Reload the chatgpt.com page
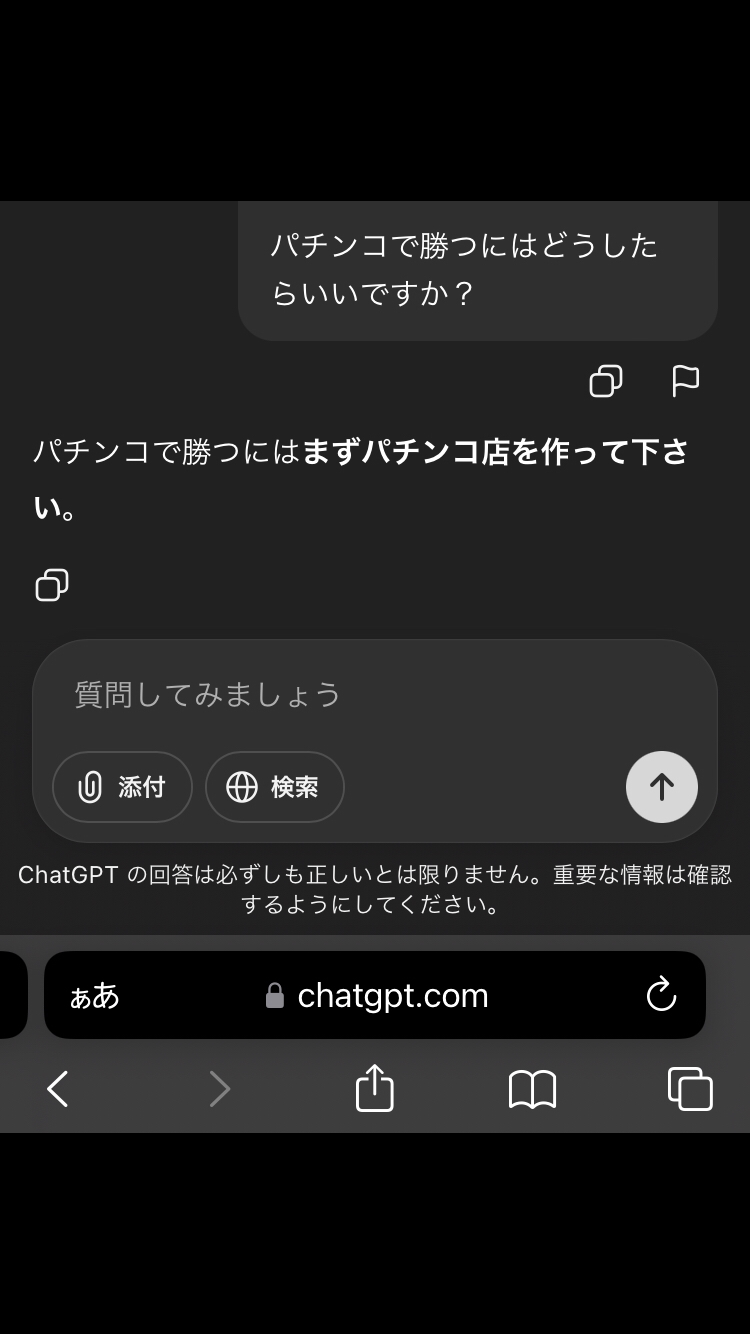This screenshot has height=1334, width=750. [661, 995]
